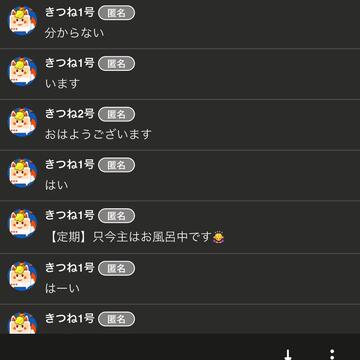
Task: Select the はーい comment row
Action: [180, 279]
